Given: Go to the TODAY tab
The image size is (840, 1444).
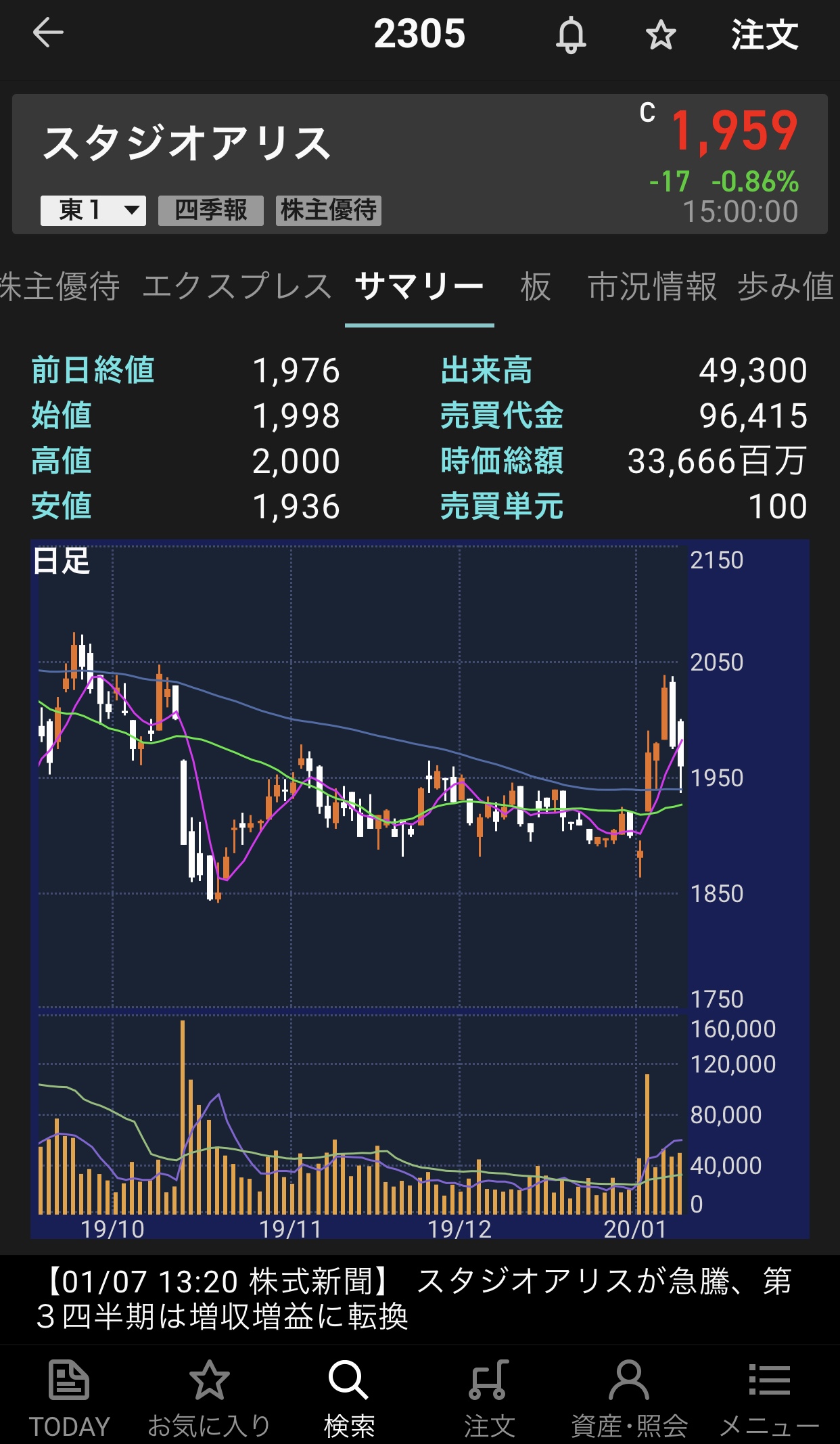Looking at the screenshot, I should pos(69,1398).
